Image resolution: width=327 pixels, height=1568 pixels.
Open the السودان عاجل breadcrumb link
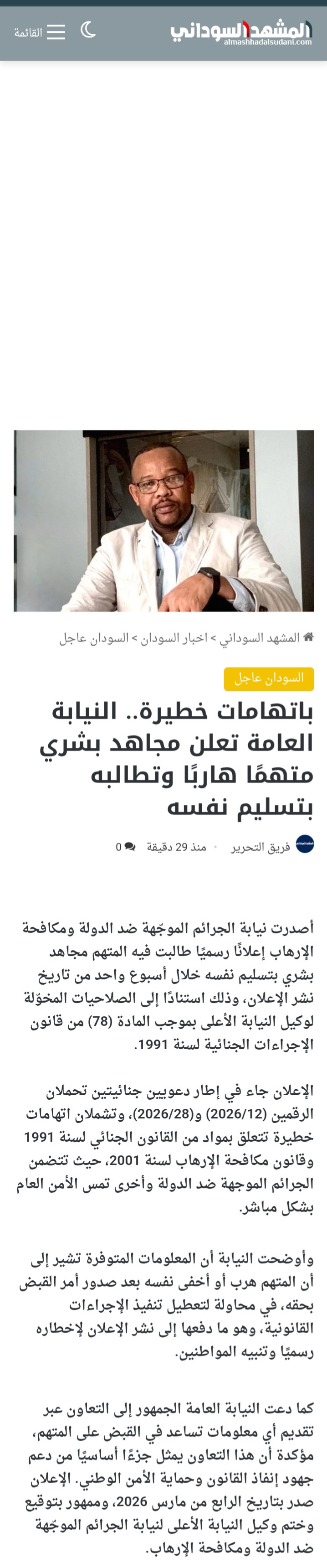94,638
